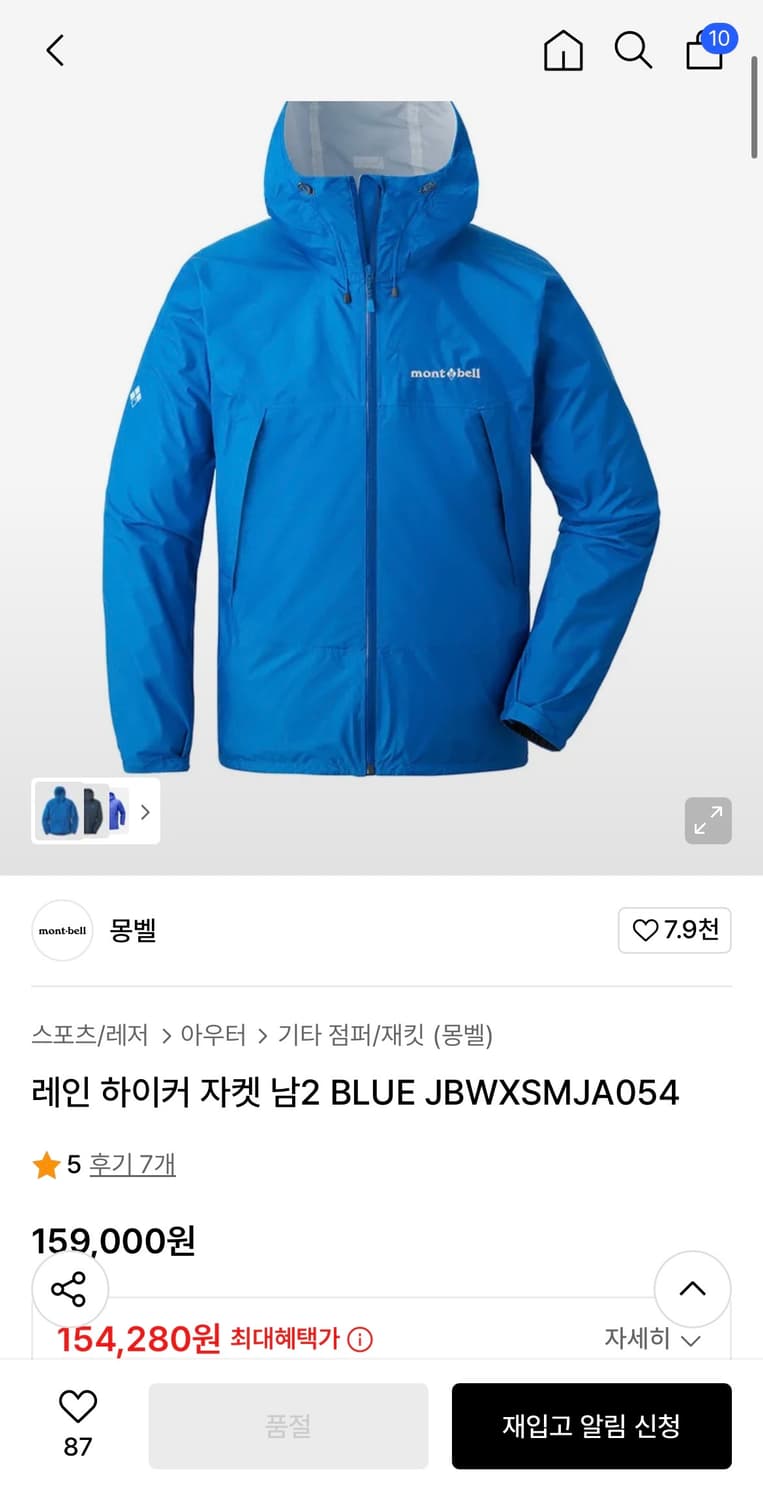Open the mont-bell brand logo

[62, 930]
